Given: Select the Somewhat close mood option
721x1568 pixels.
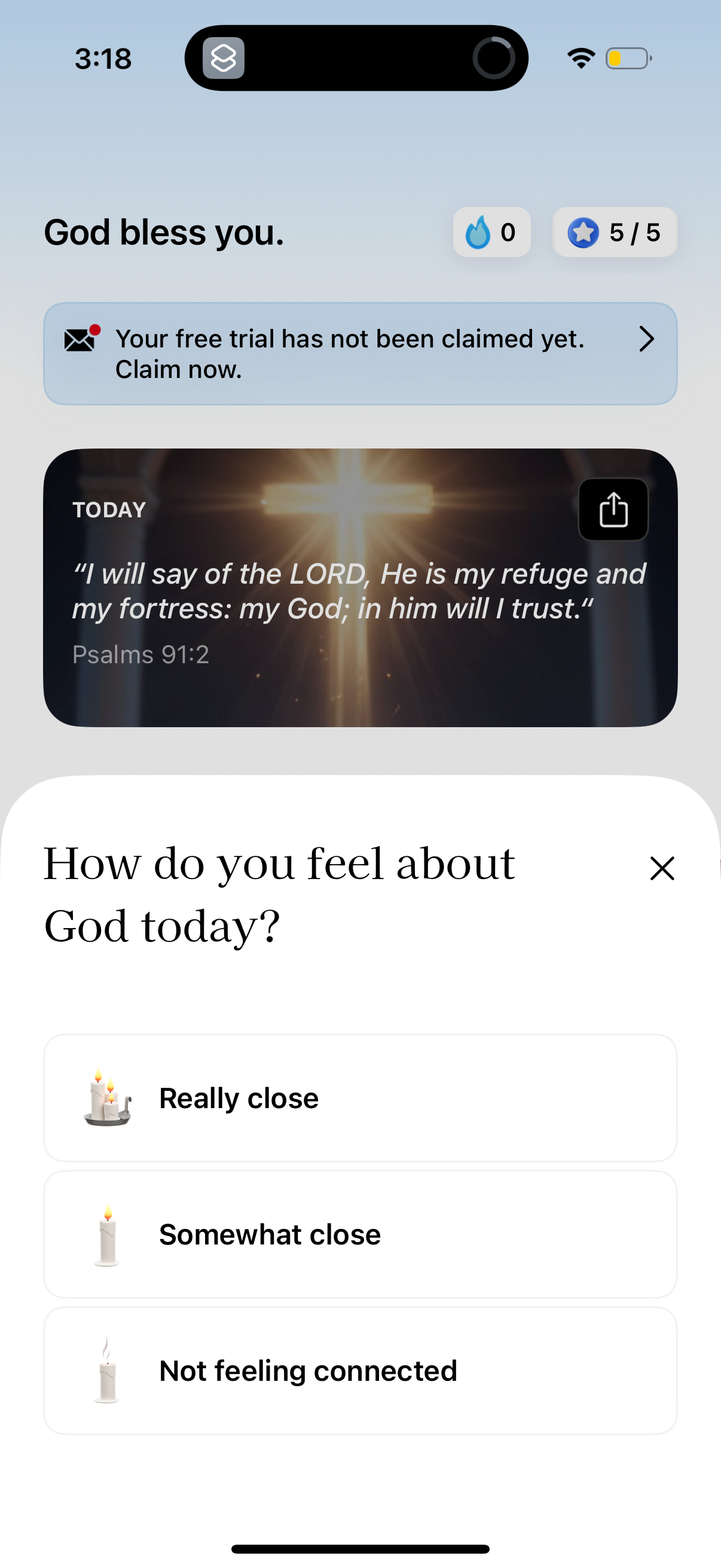Looking at the screenshot, I should pos(360,1234).
